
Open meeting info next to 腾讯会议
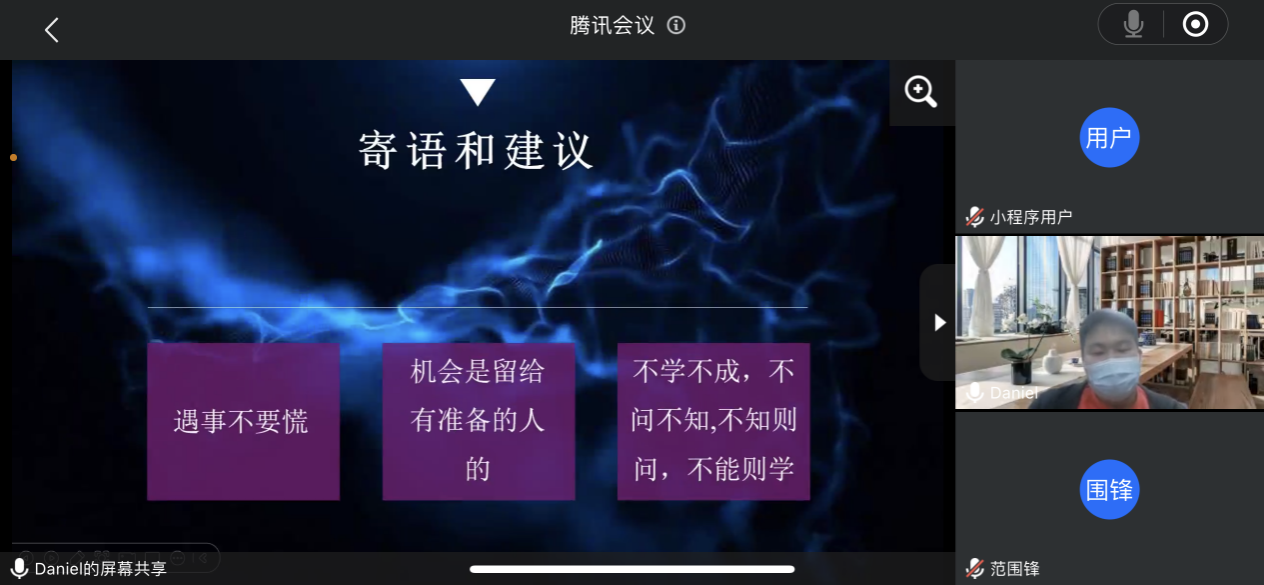(677, 26)
